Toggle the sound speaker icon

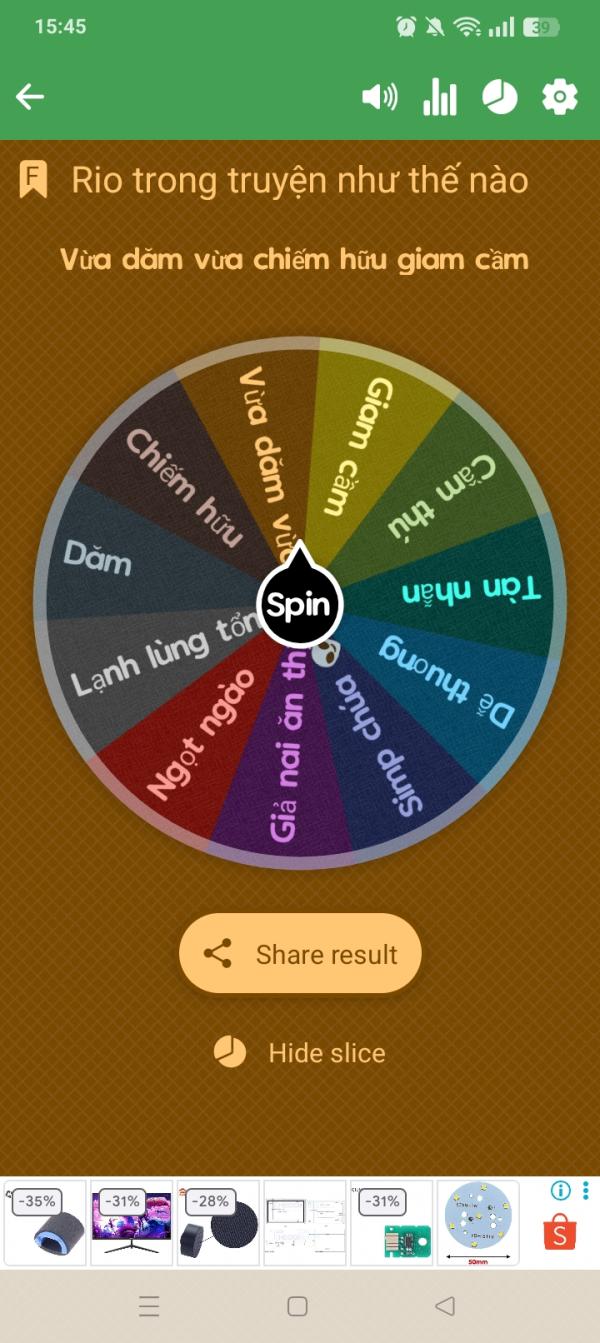point(379,97)
